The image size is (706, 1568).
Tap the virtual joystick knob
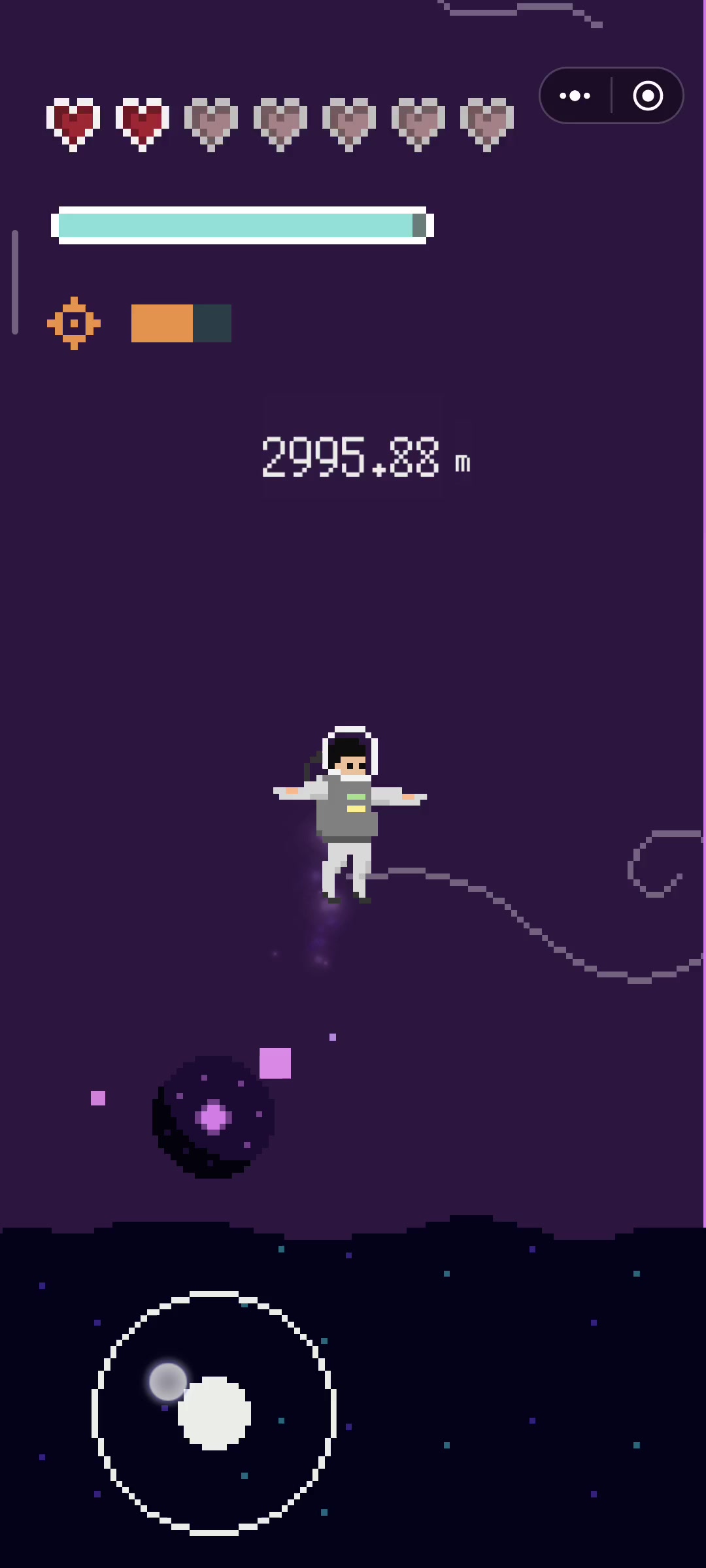(x=214, y=1413)
